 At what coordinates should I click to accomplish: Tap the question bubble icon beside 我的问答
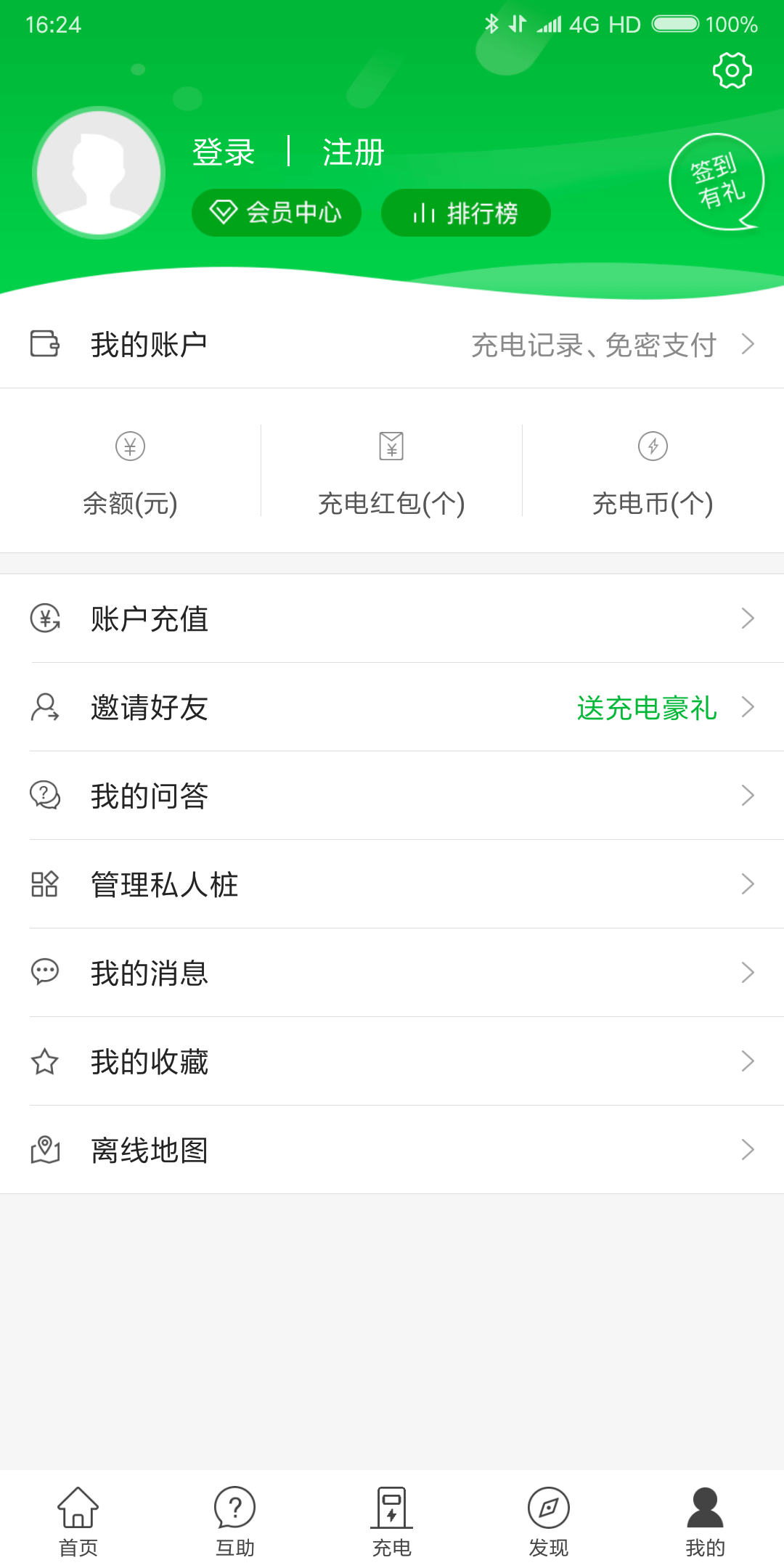point(45,796)
